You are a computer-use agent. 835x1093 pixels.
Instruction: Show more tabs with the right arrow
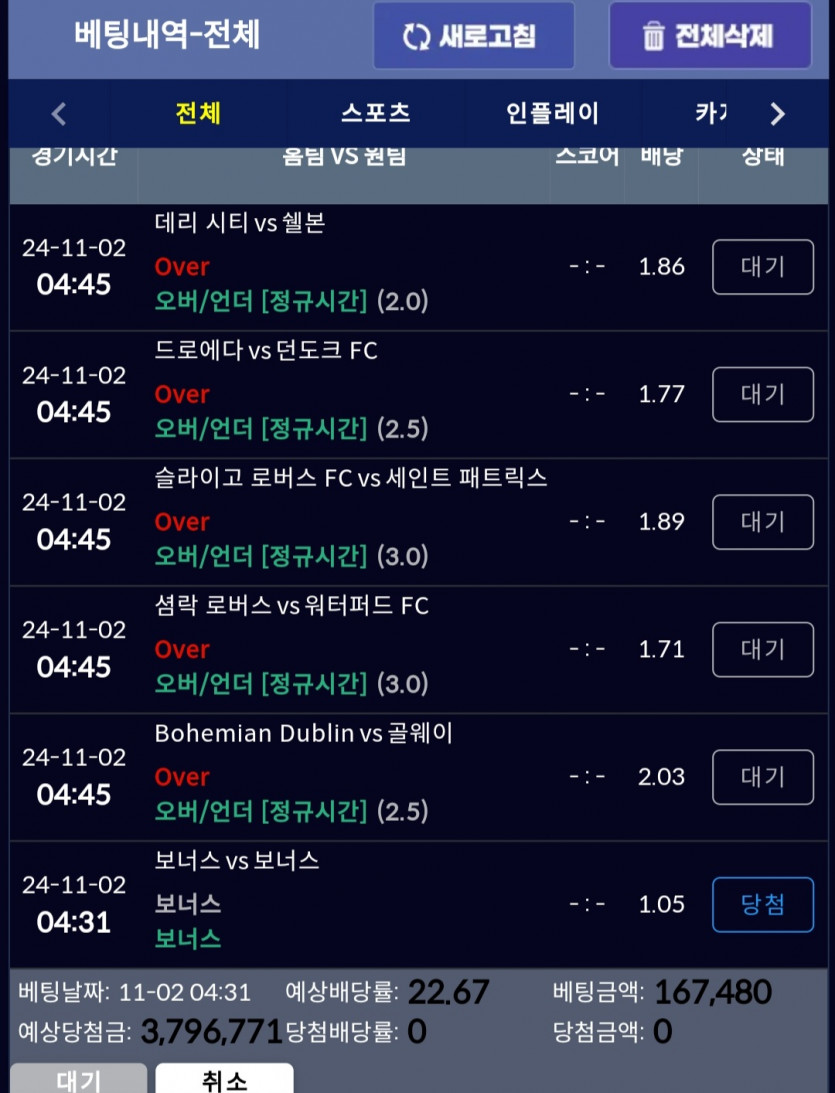point(777,114)
